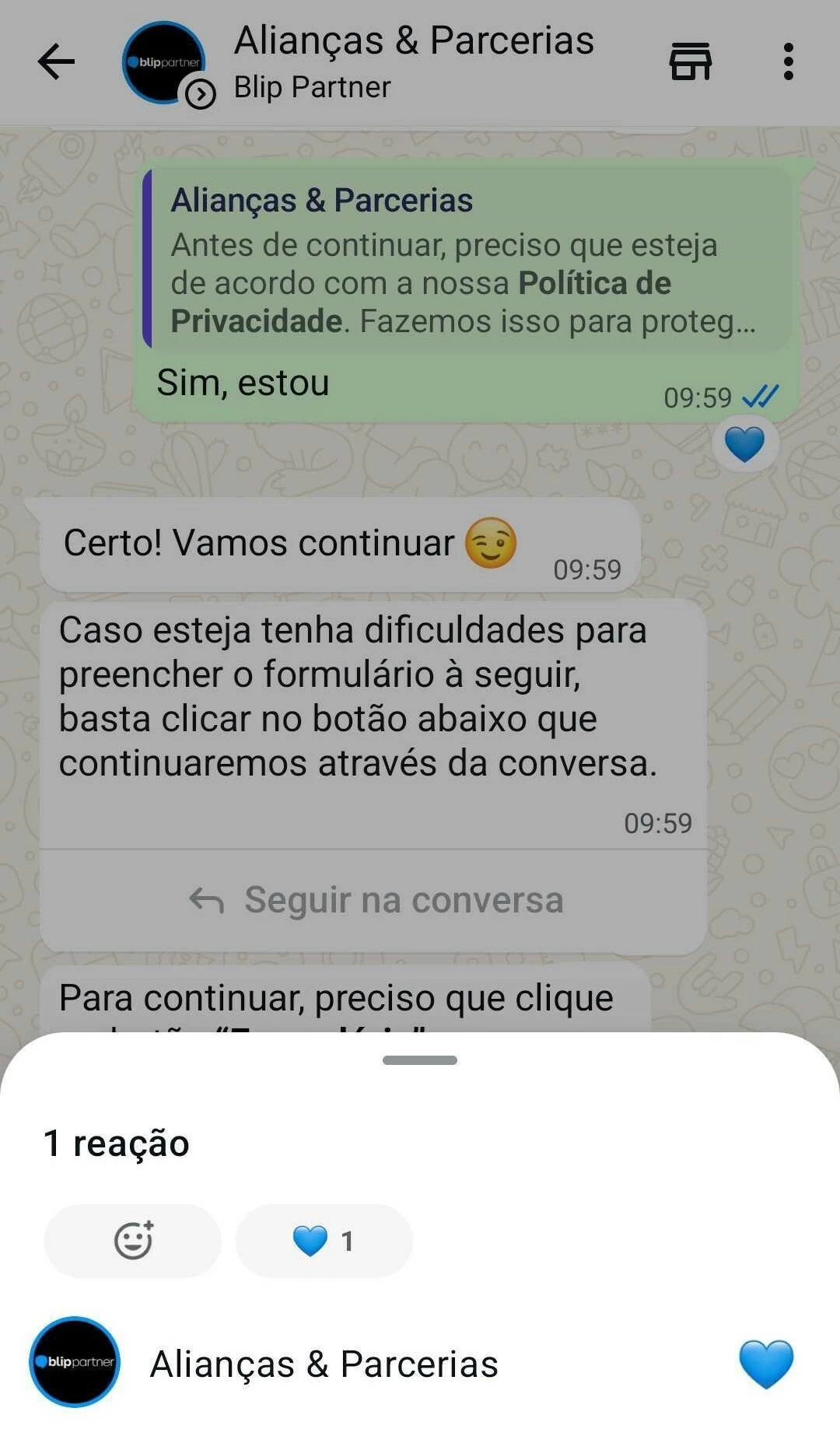The width and height of the screenshot is (840, 1443).
Task: Go back with the arrow icon
Action: (56, 61)
